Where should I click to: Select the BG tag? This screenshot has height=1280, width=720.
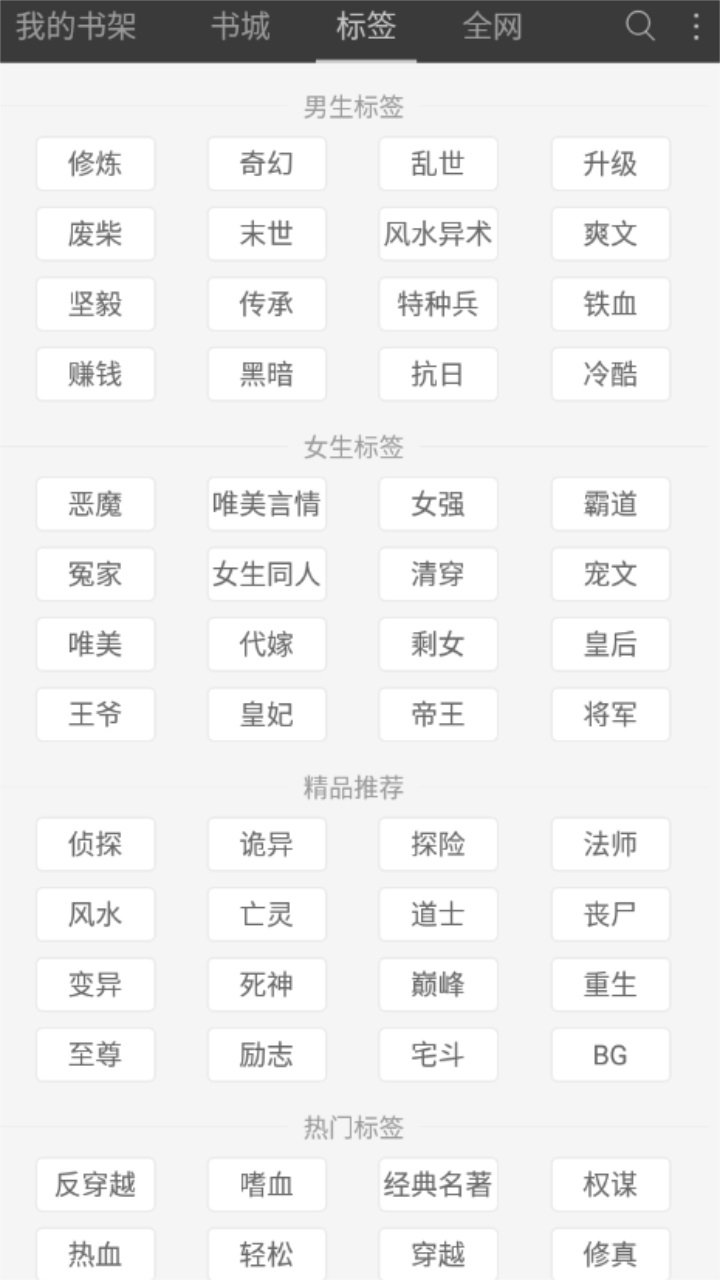(x=610, y=1054)
